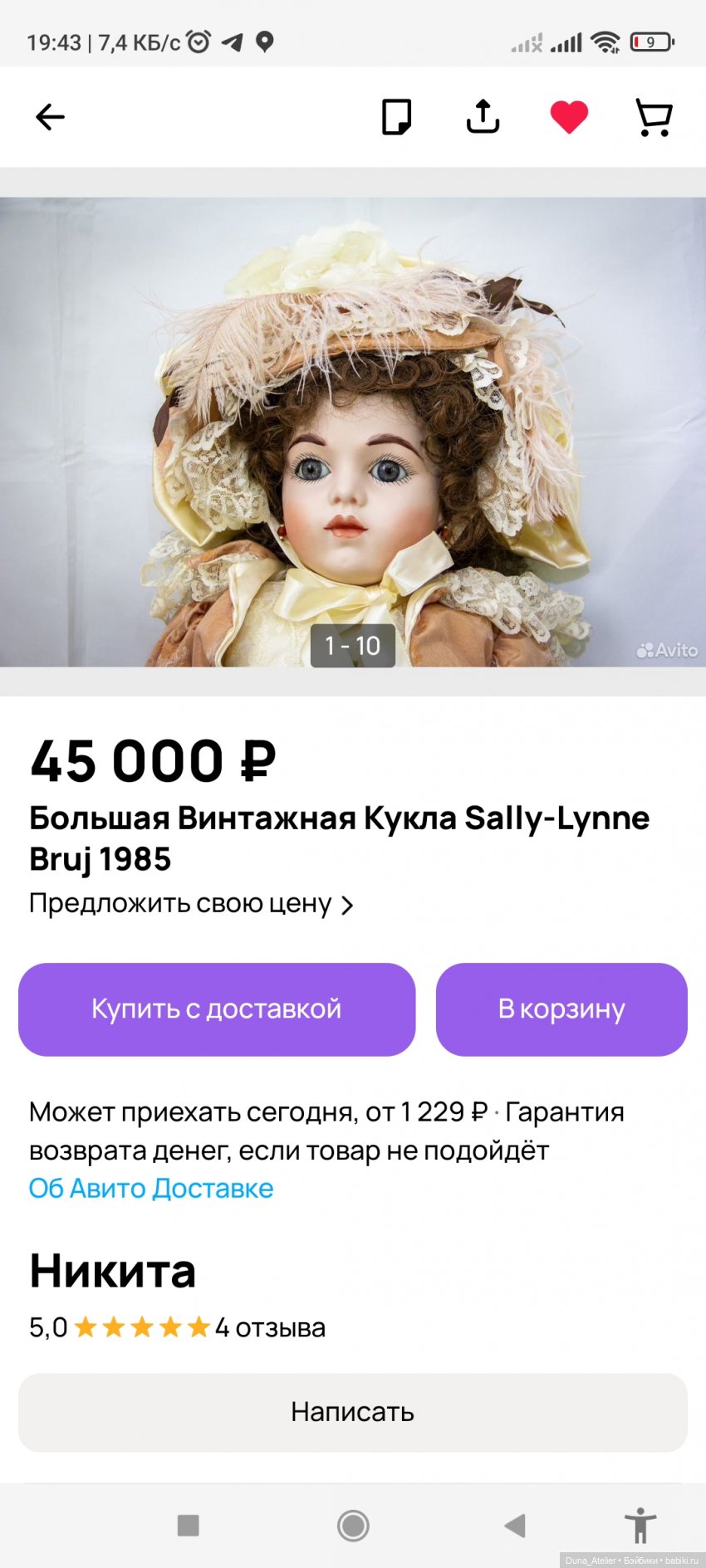Tap Написать to message seller
This screenshot has width=706, height=1568.
353,1412
